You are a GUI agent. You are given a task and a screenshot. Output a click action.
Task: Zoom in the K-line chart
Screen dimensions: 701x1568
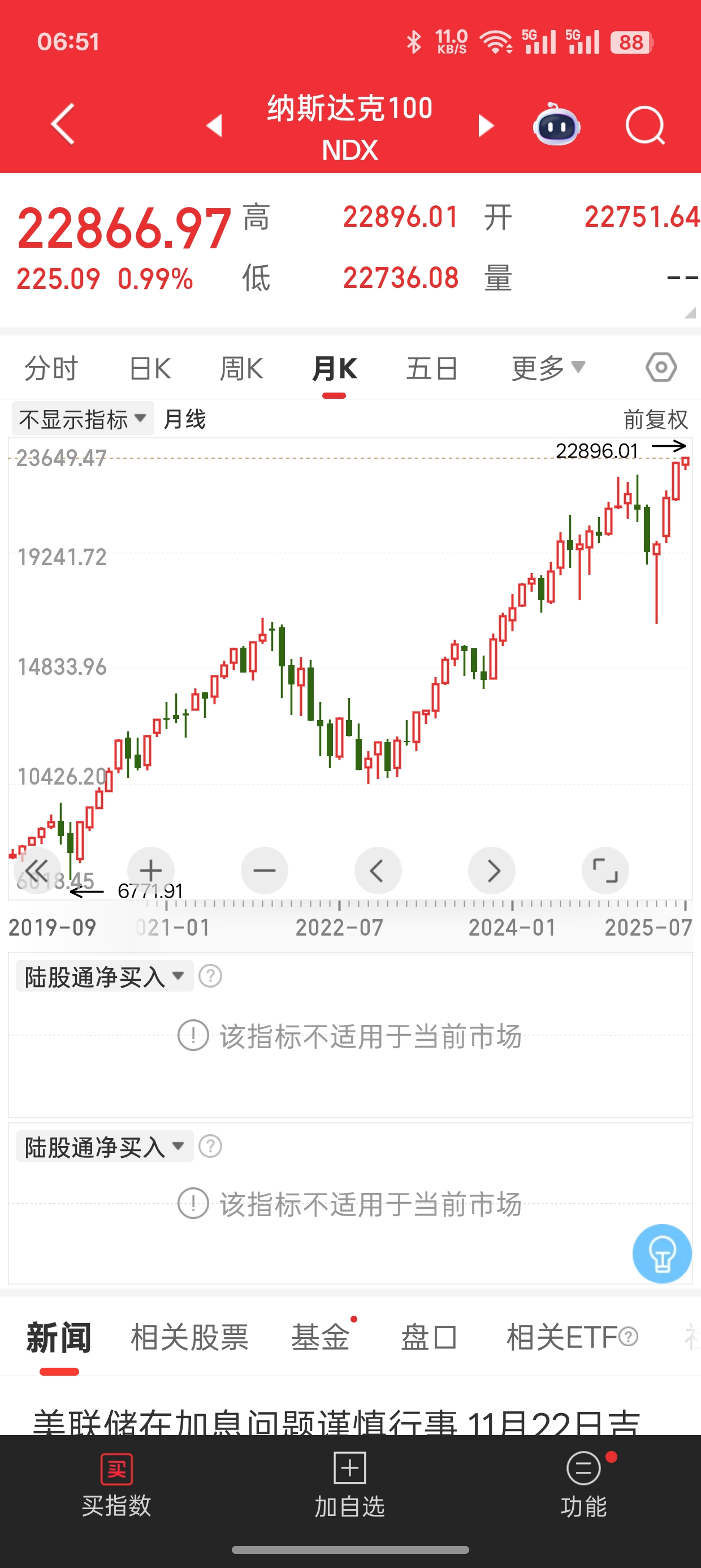[151, 871]
